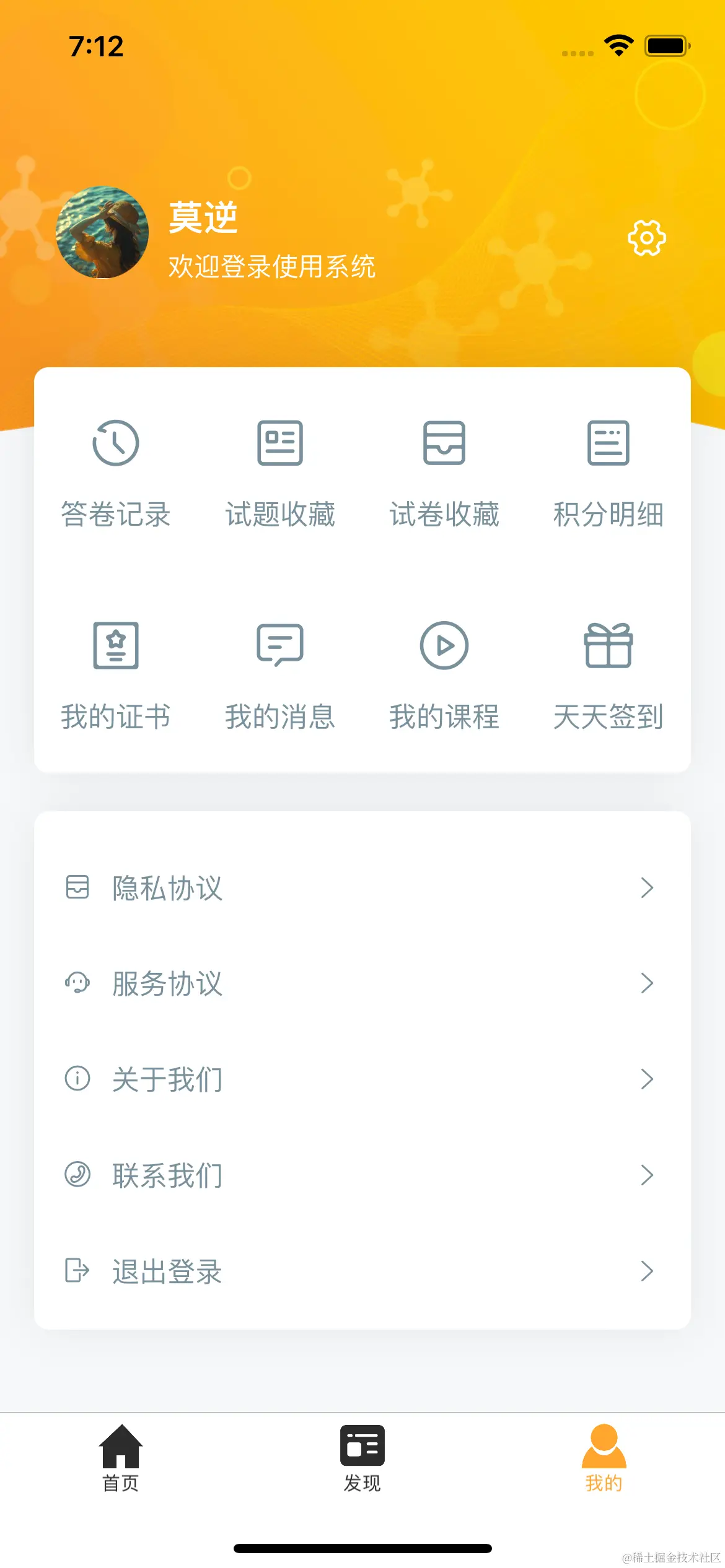Open 我的证书 certificates
The image size is (725, 1568).
(116, 676)
